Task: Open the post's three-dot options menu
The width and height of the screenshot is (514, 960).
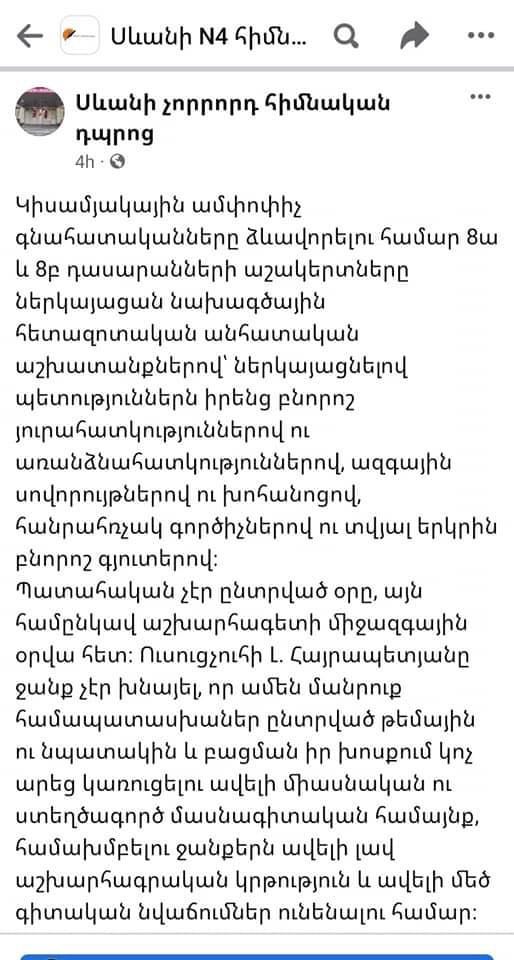Action: (x=480, y=97)
